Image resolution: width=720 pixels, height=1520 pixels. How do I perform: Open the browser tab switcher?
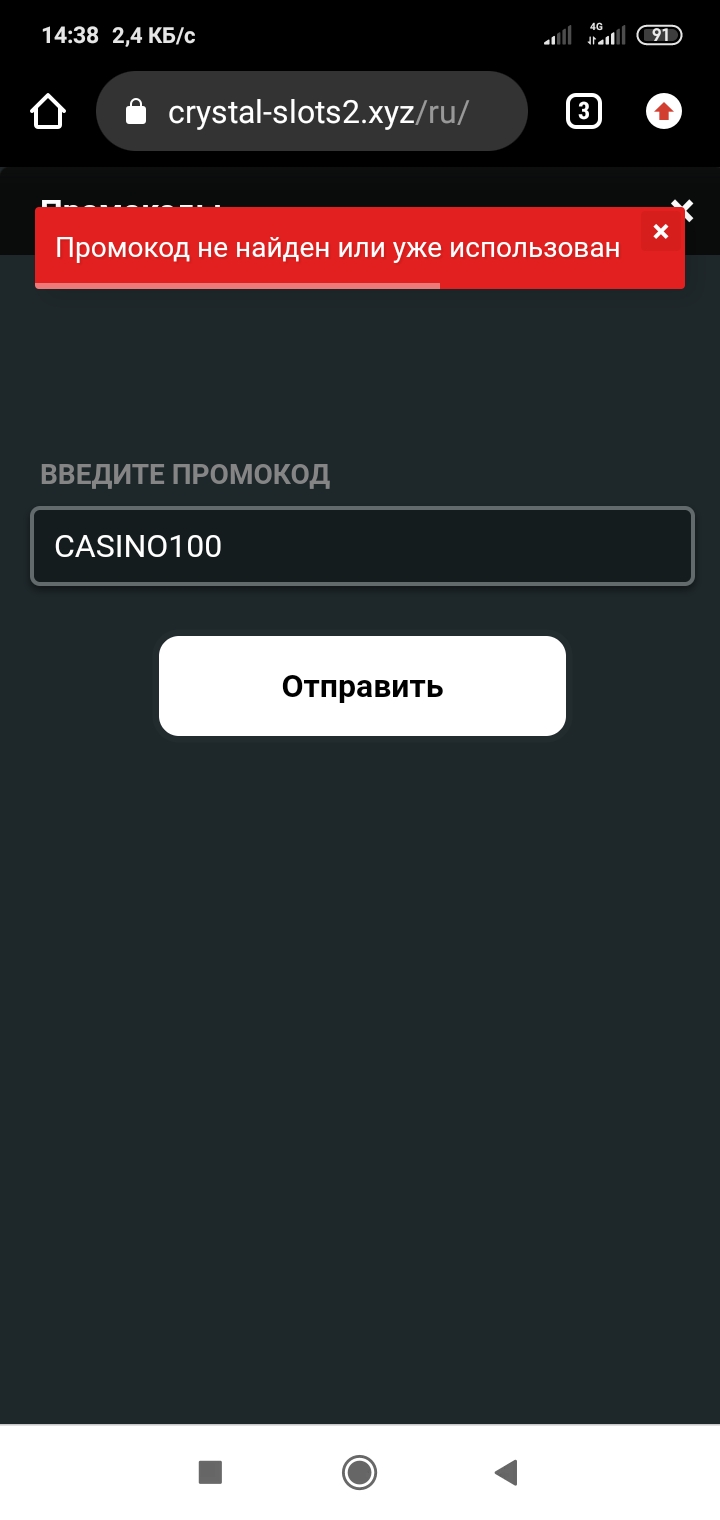coord(584,111)
